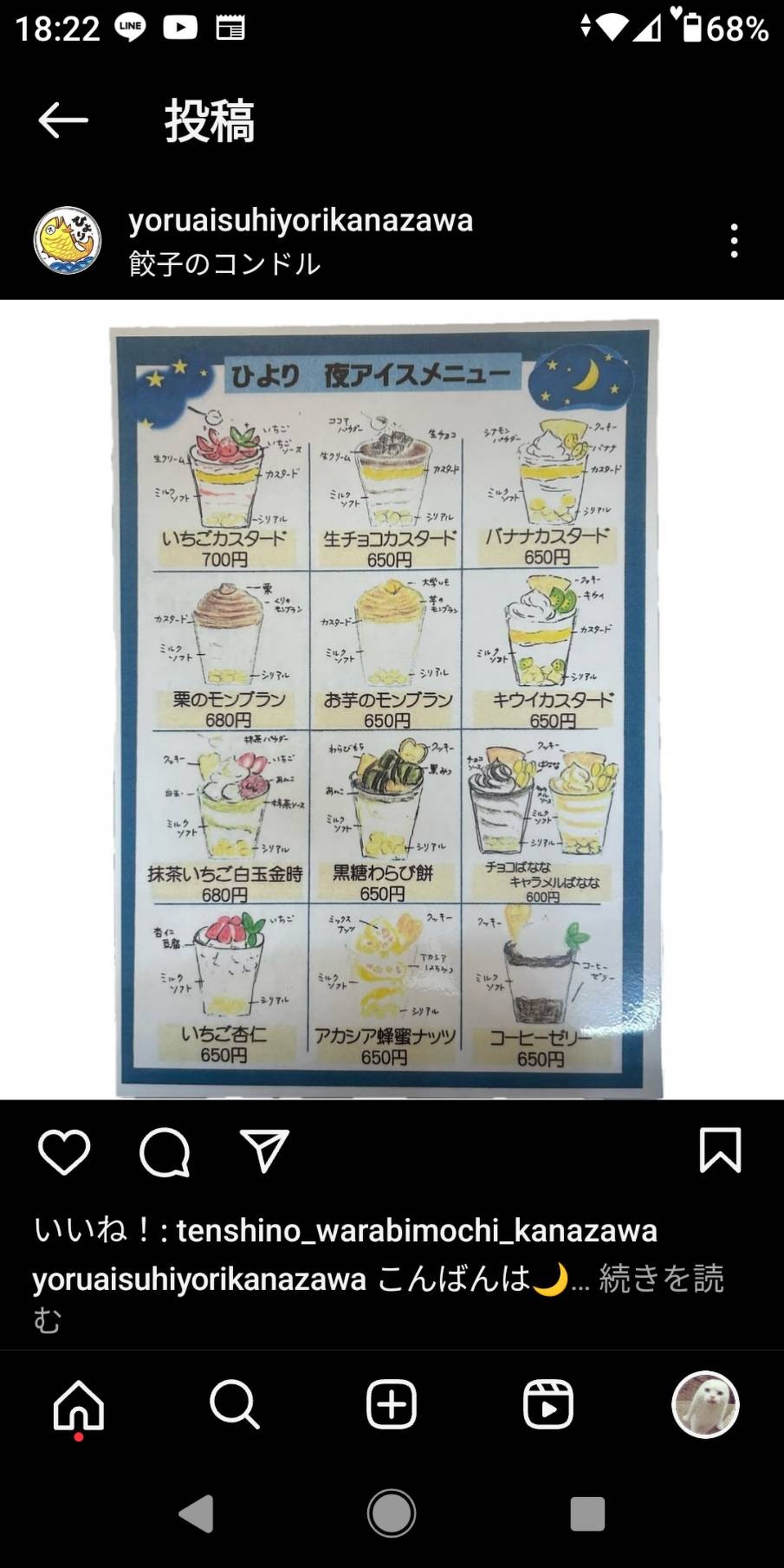Viewport: 784px width, 1568px height.
Task: Open the post's three-dot options menu
Action: coord(734,241)
